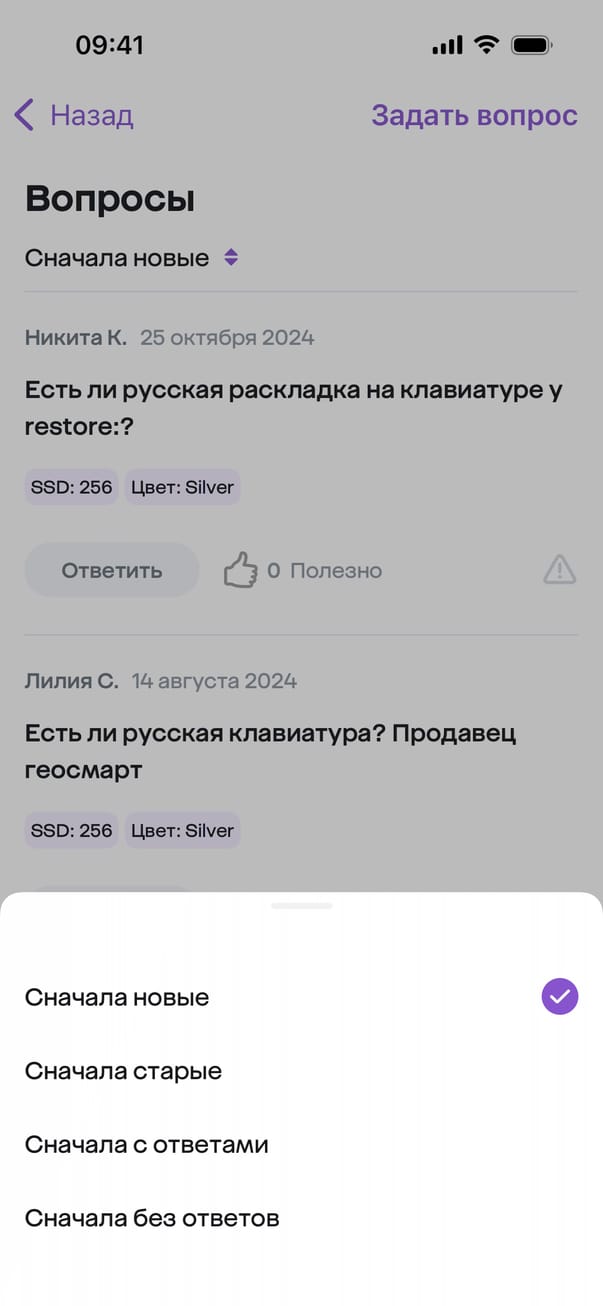This screenshot has height=1306, width=603.
Task: Keep «Сначала новые» option selected
Action: (117, 997)
